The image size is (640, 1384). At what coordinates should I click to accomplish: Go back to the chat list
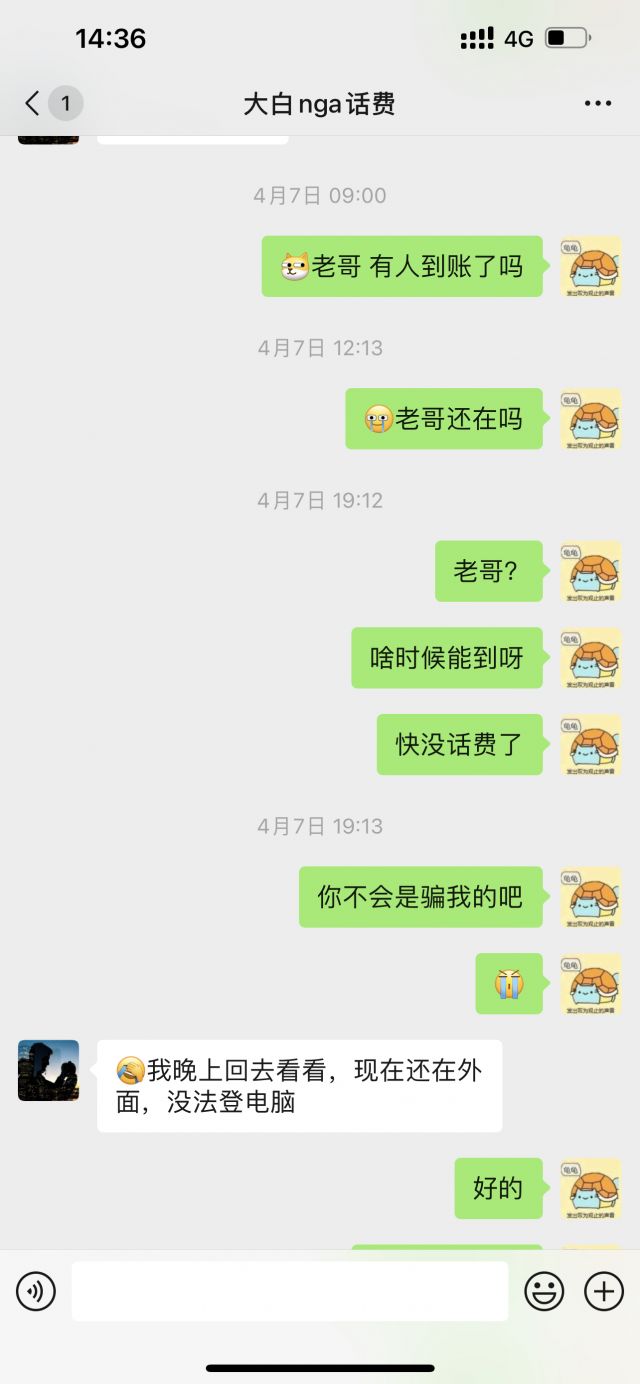point(34,103)
